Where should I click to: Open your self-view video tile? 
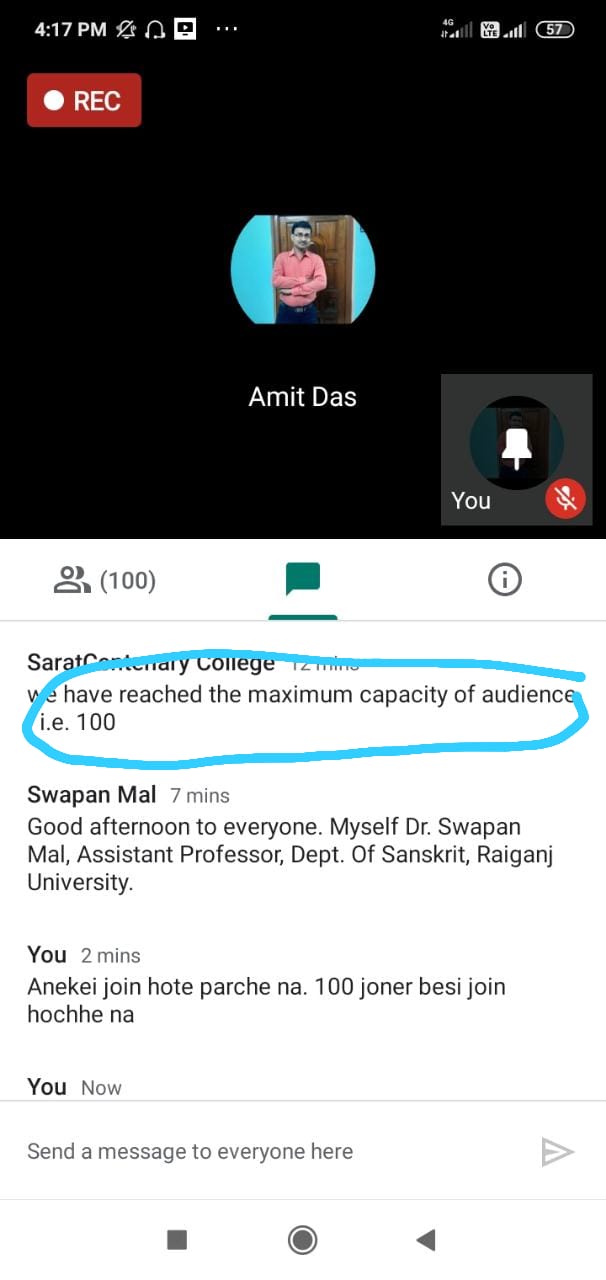tap(516, 449)
